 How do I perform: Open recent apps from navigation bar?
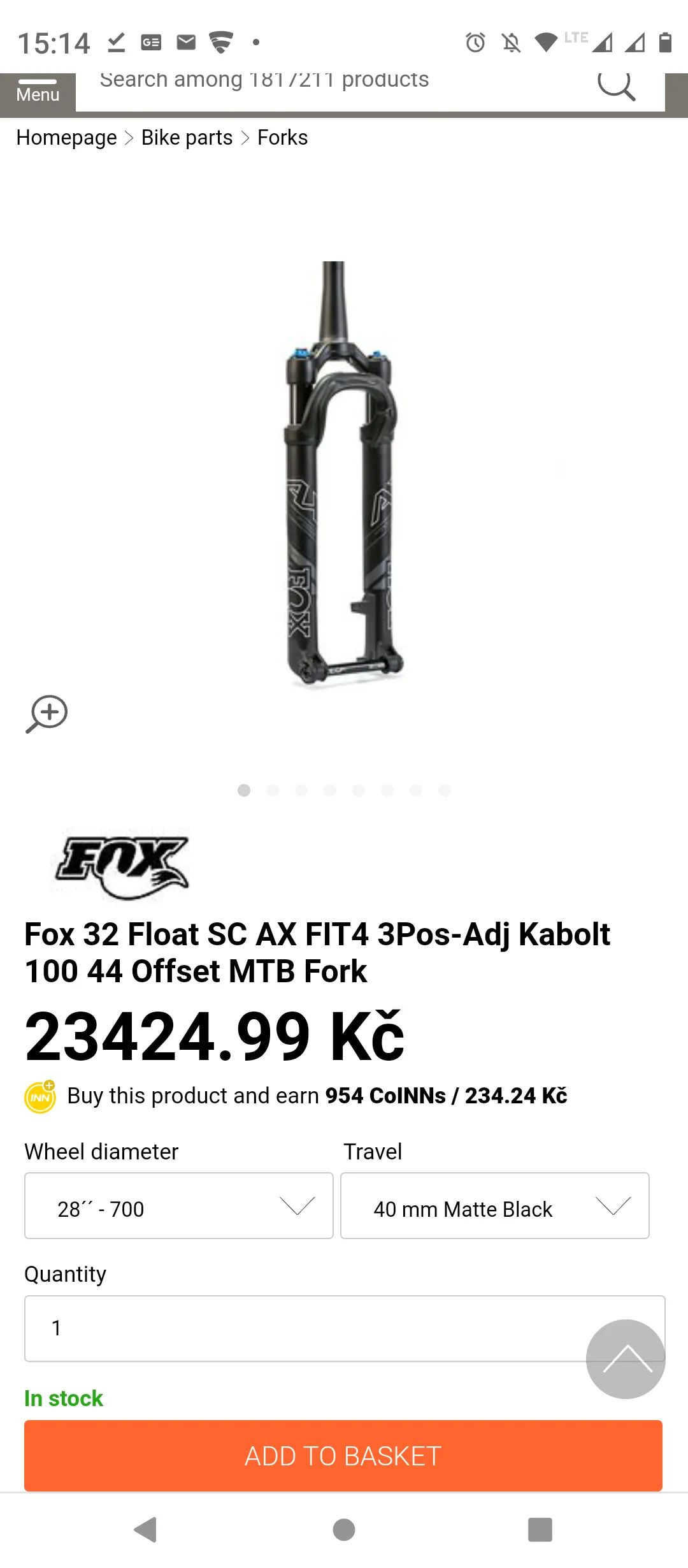coord(540,1530)
